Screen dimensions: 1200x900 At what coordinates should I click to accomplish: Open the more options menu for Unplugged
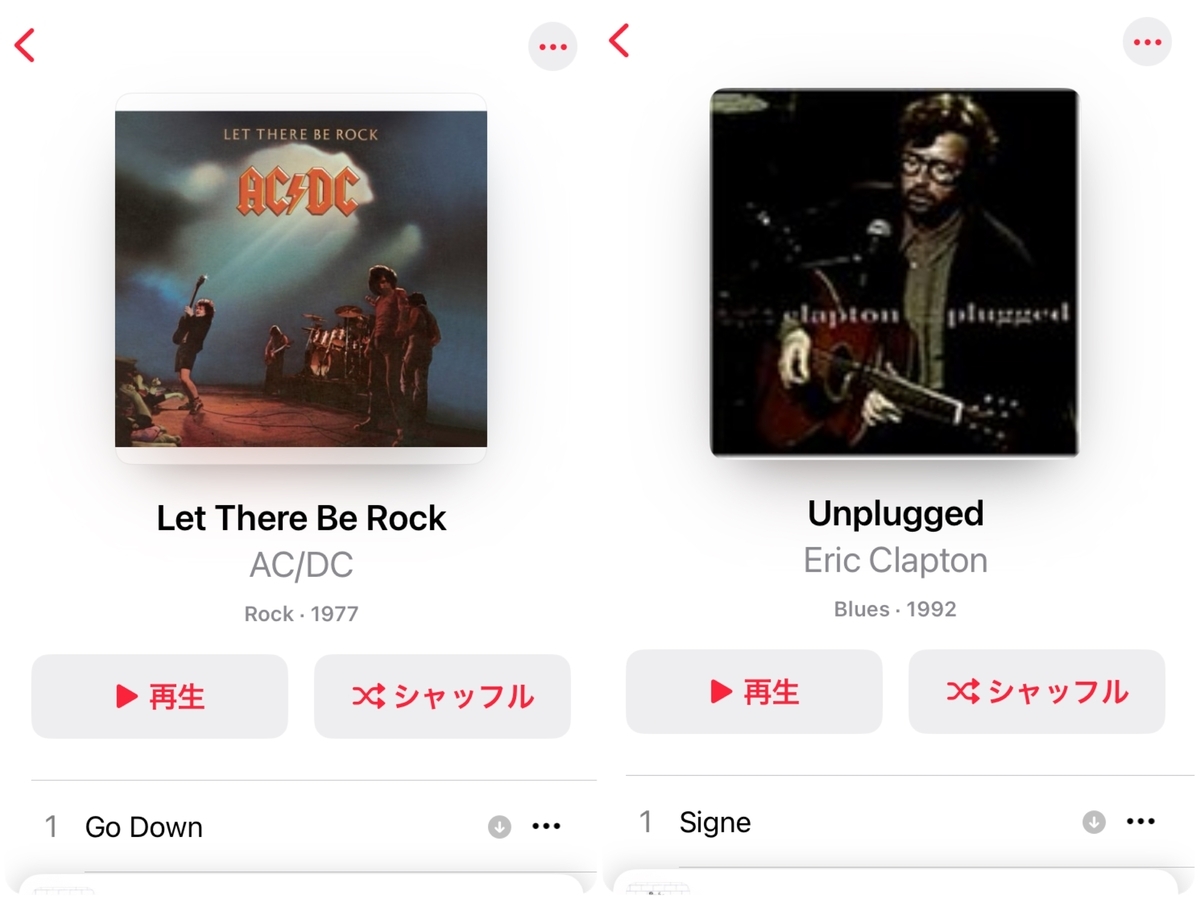(1147, 43)
